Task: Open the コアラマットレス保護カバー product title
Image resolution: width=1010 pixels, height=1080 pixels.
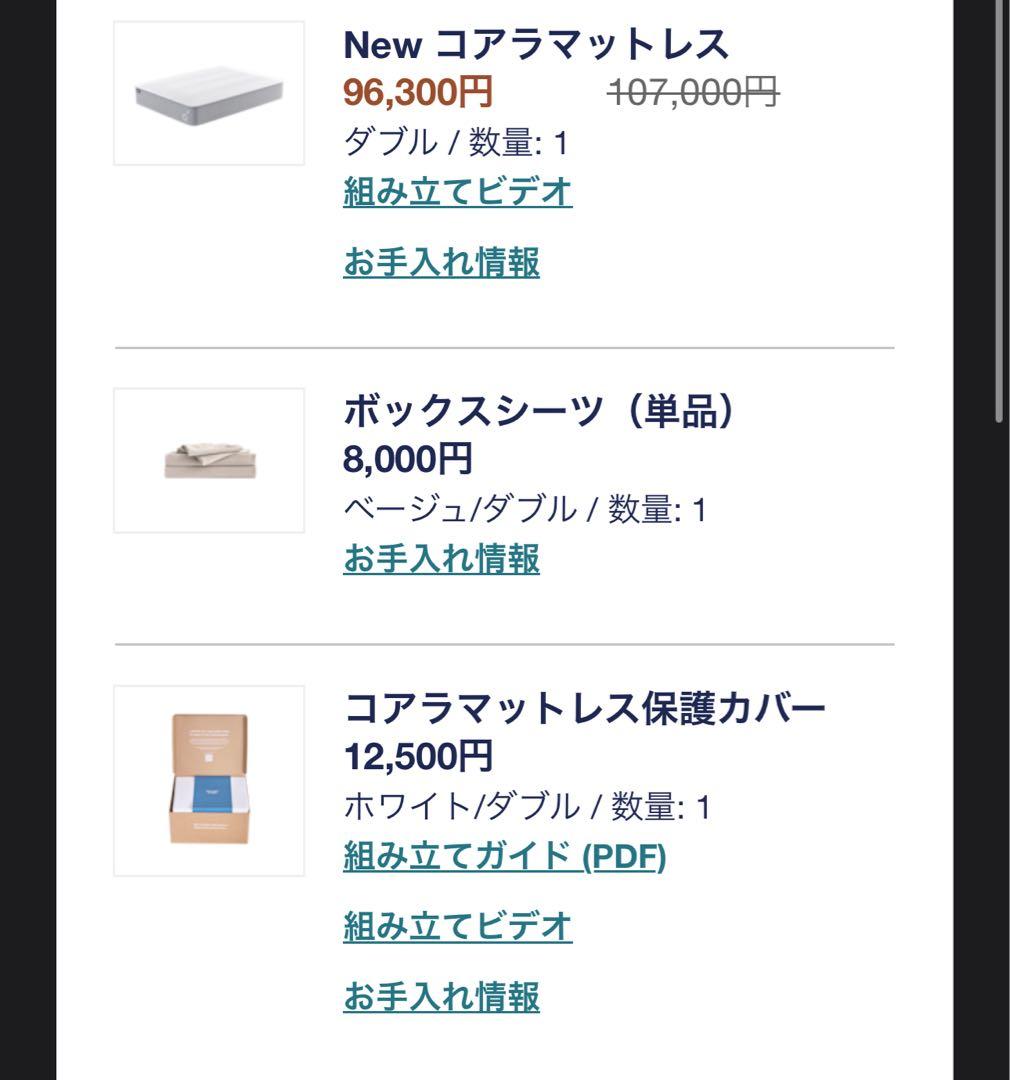Action: click(585, 706)
